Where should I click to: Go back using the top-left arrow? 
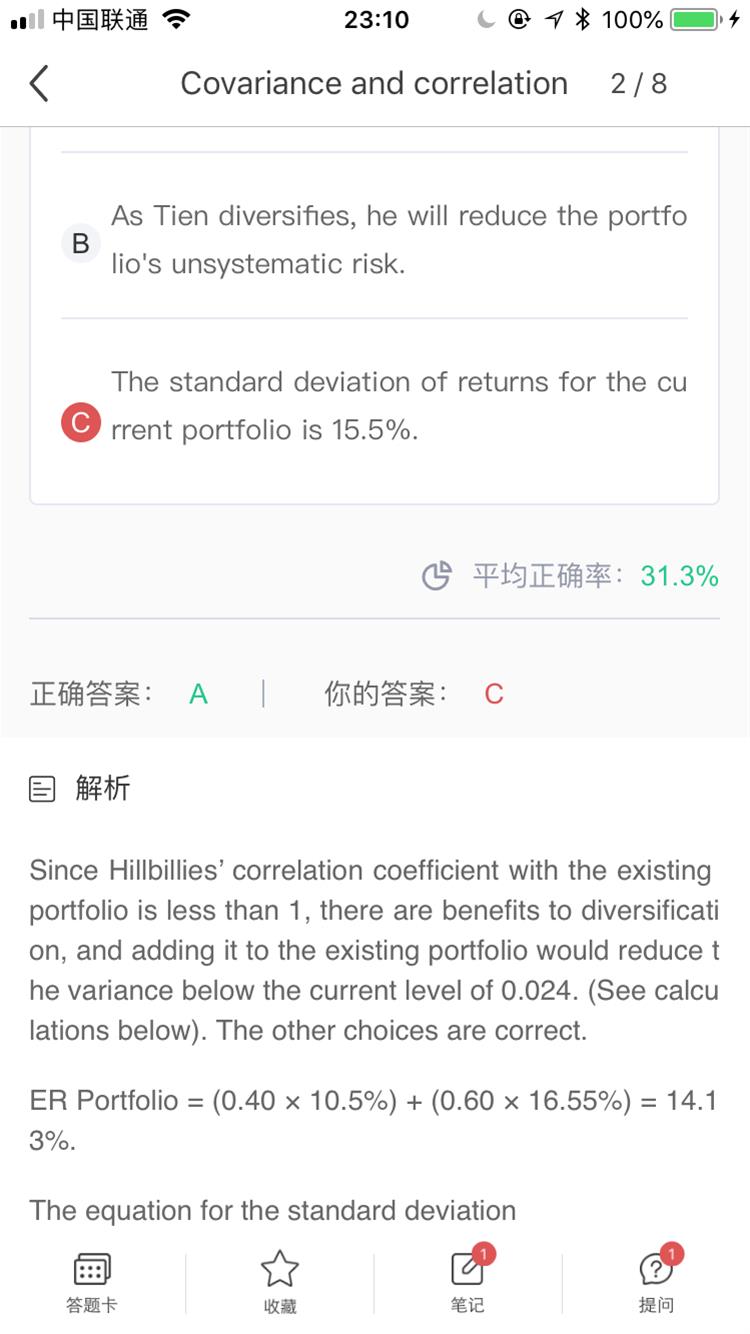(x=39, y=84)
